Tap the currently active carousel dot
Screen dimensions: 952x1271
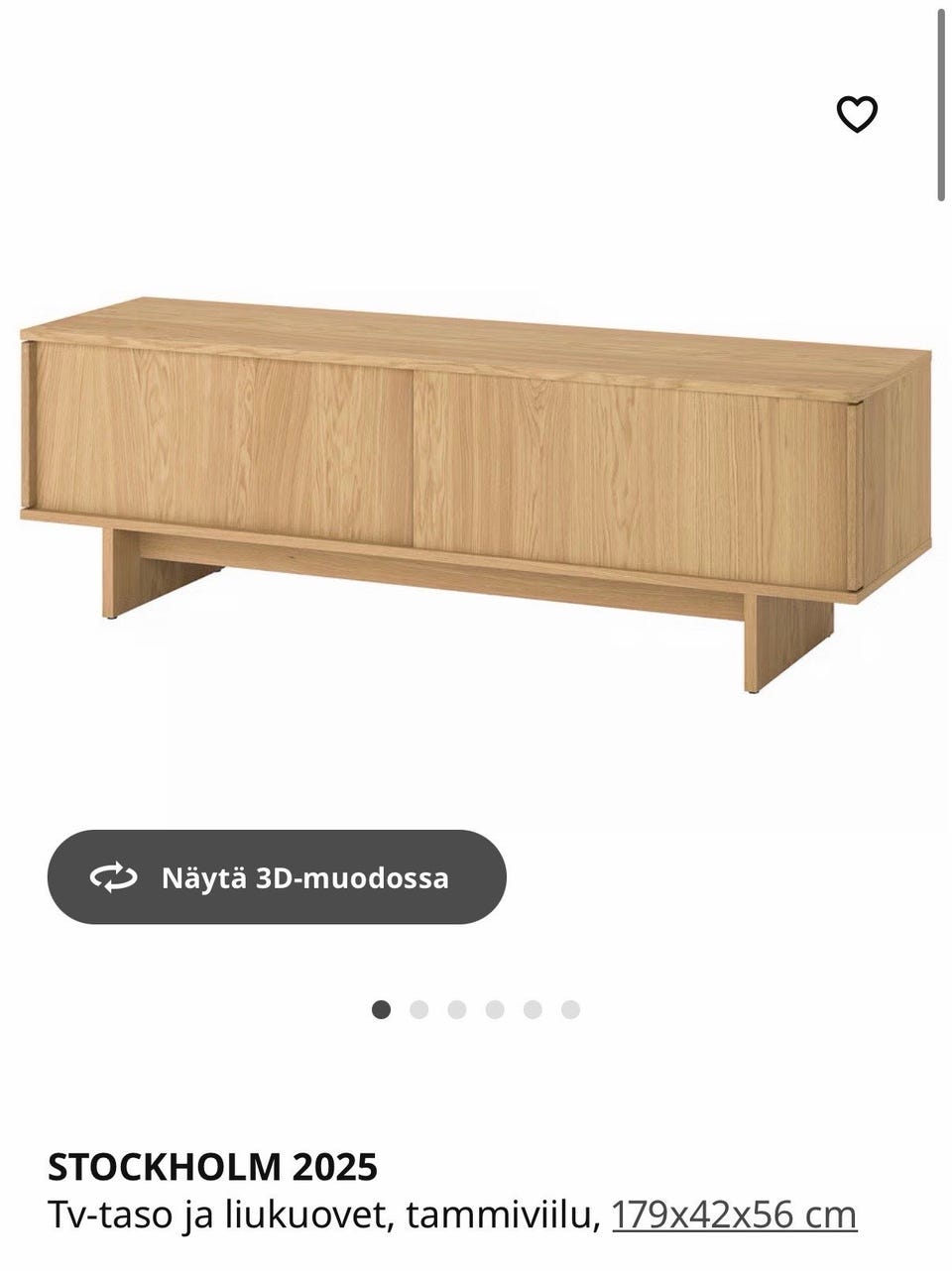click(382, 1008)
